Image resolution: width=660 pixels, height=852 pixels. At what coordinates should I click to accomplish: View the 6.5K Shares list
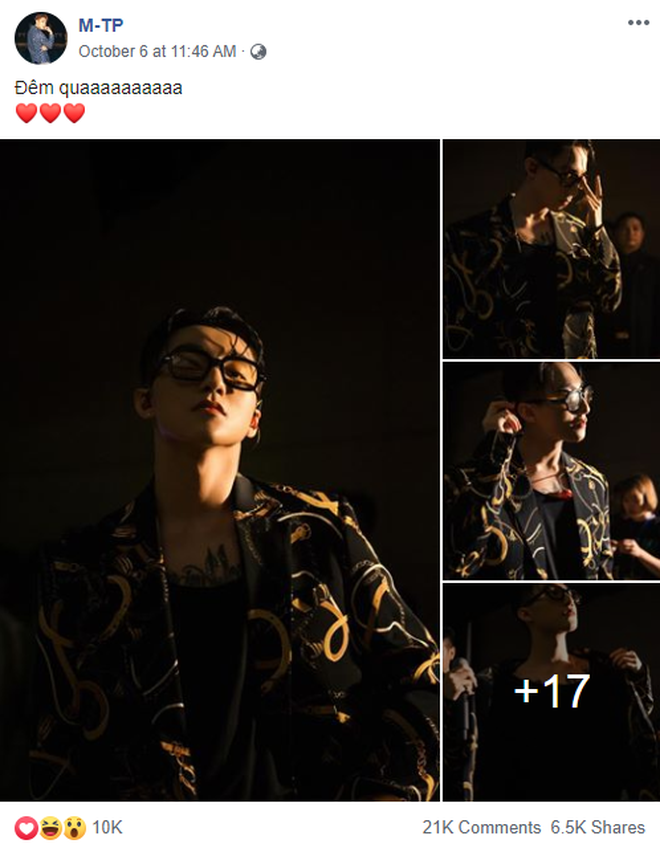[x=597, y=828]
